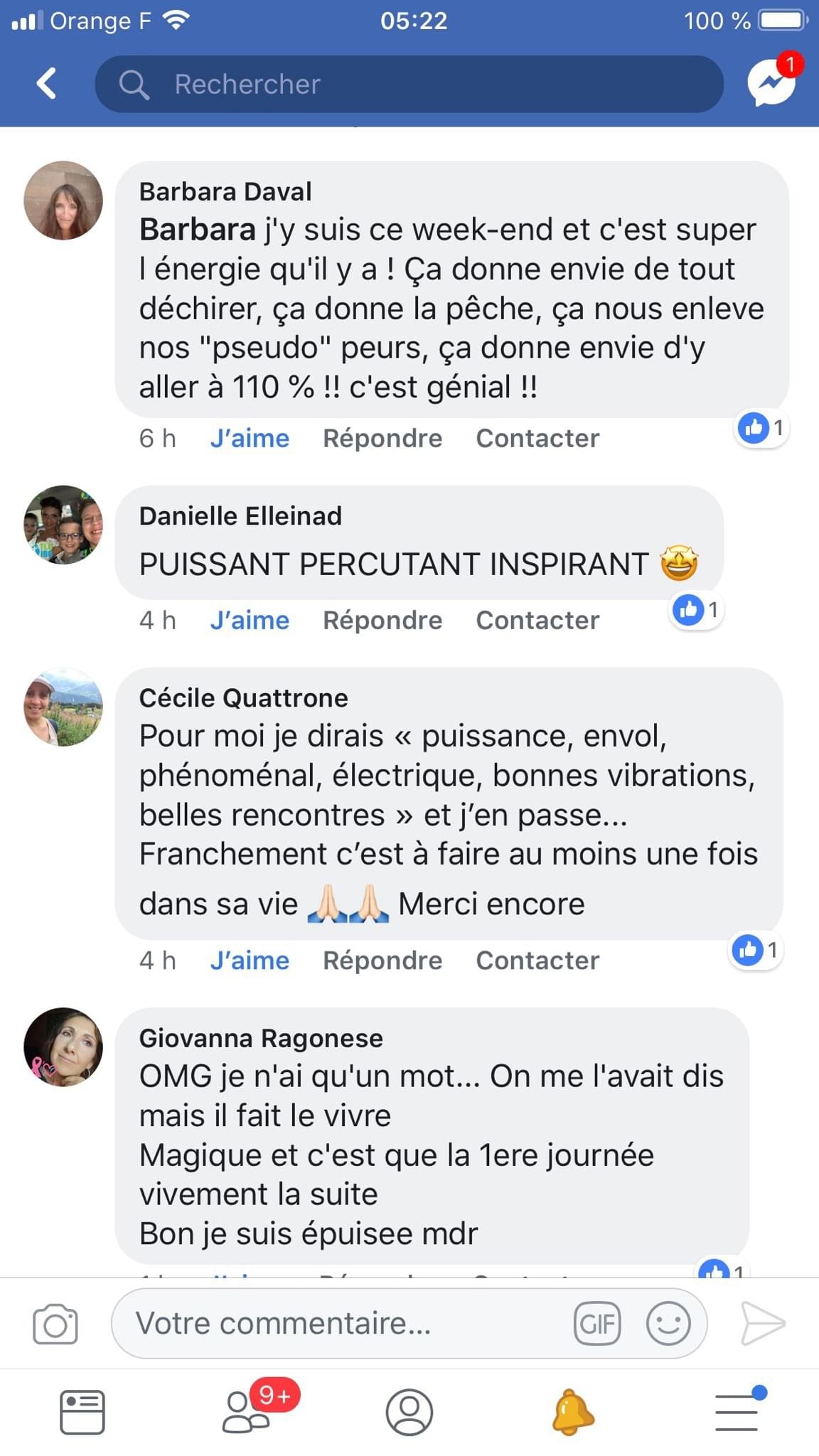Focus the Votre commentaire text field
Viewport: 819px width, 1456px height.
click(341, 1324)
